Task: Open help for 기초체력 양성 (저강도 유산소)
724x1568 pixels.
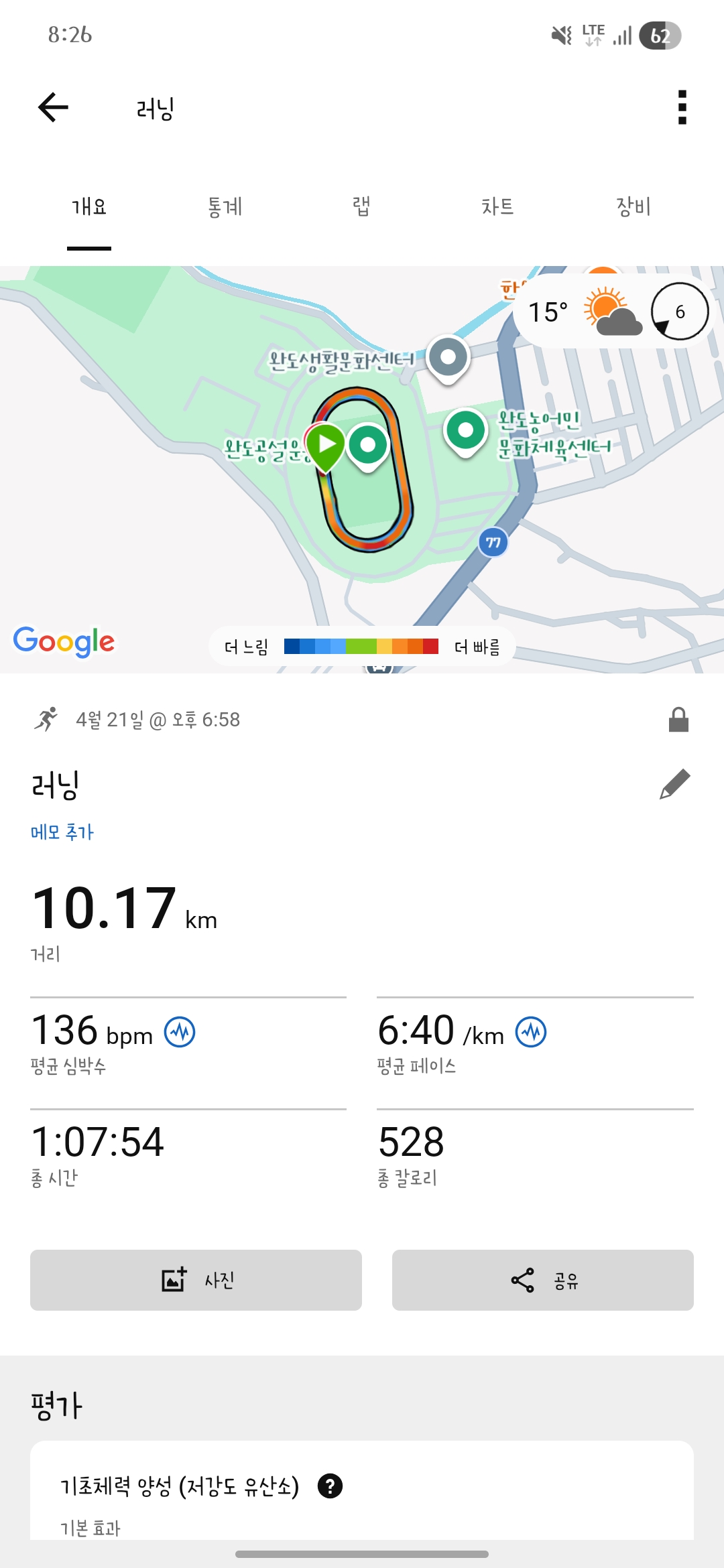Action: click(330, 1486)
